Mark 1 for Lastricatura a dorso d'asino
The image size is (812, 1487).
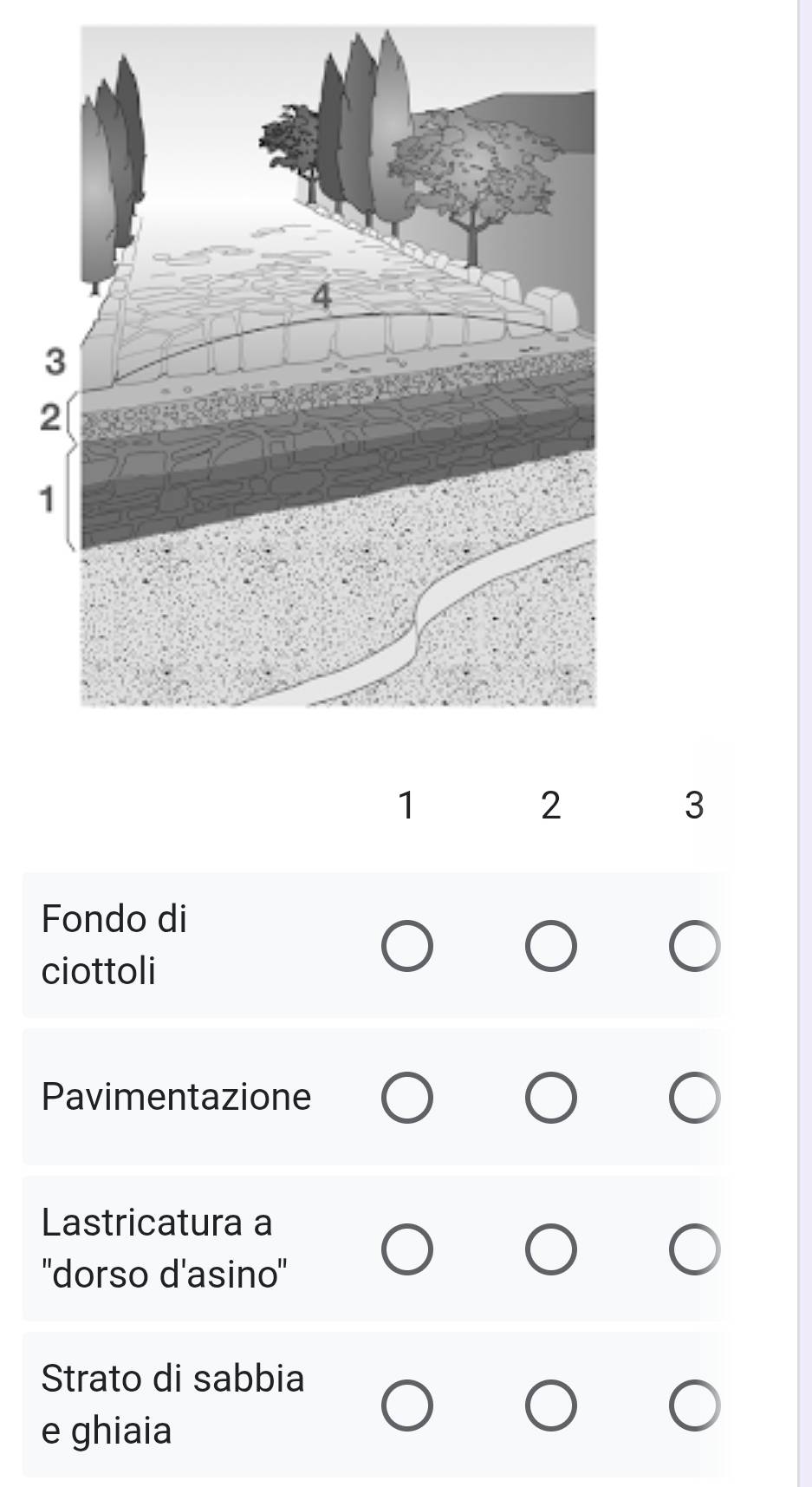(407, 1249)
